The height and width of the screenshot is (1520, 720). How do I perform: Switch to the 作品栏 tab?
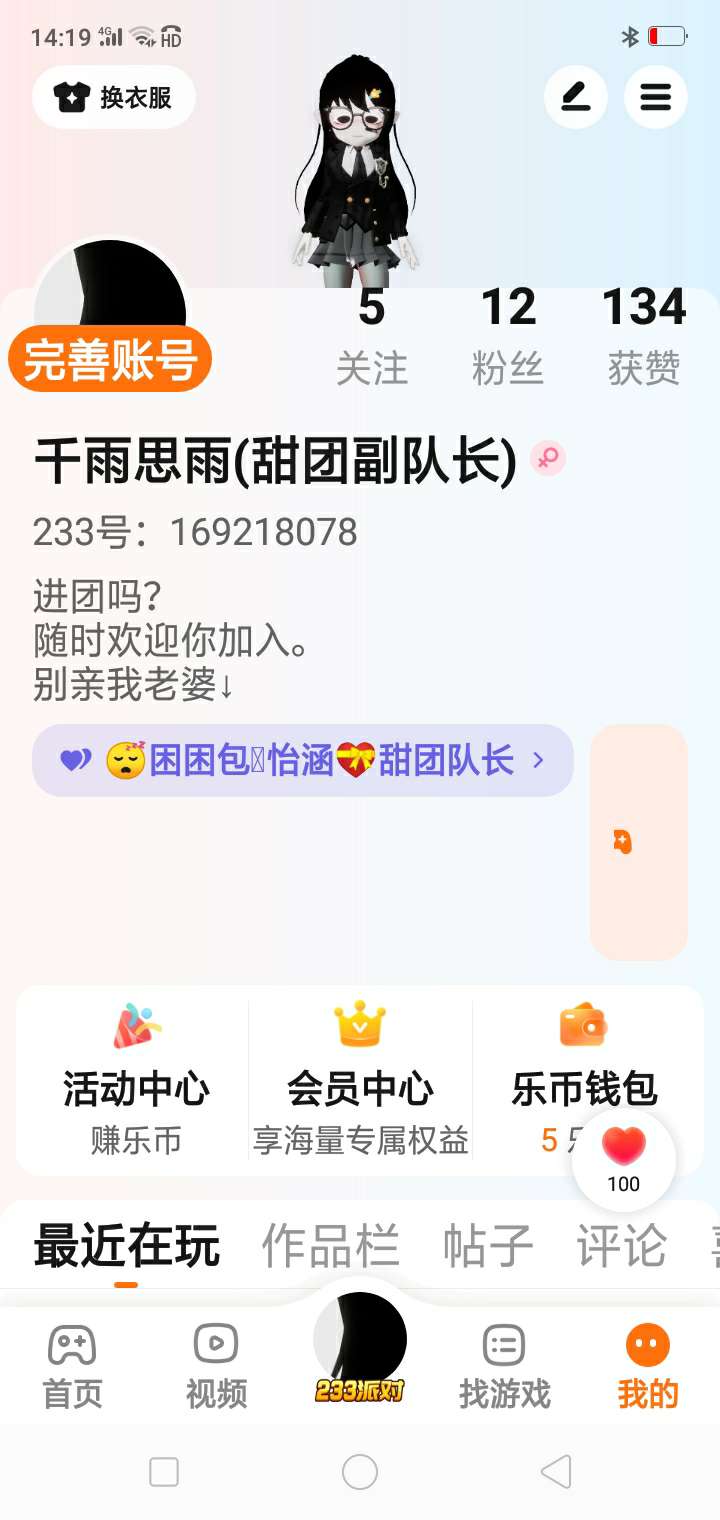pyautogui.click(x=330, y=1246)
